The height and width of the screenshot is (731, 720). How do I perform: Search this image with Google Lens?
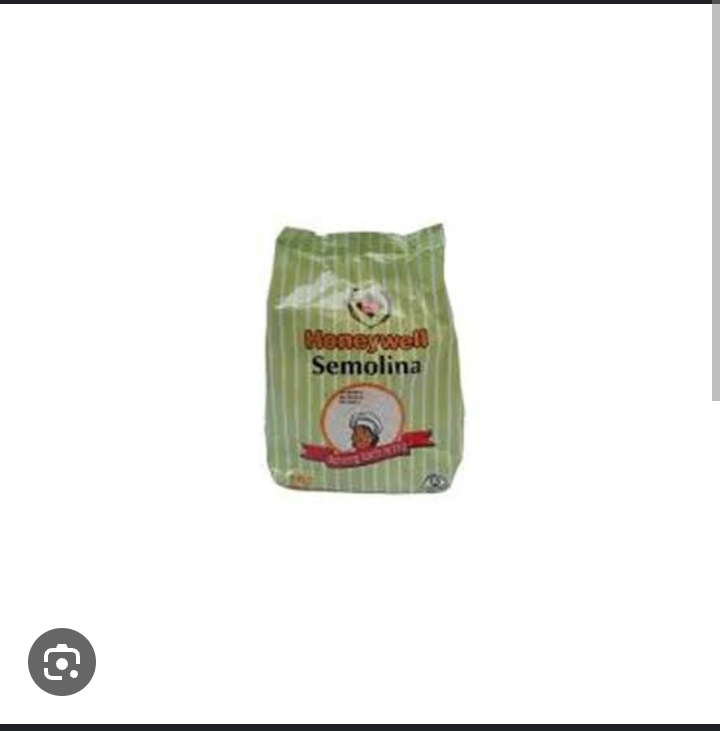tap(62, 662)
